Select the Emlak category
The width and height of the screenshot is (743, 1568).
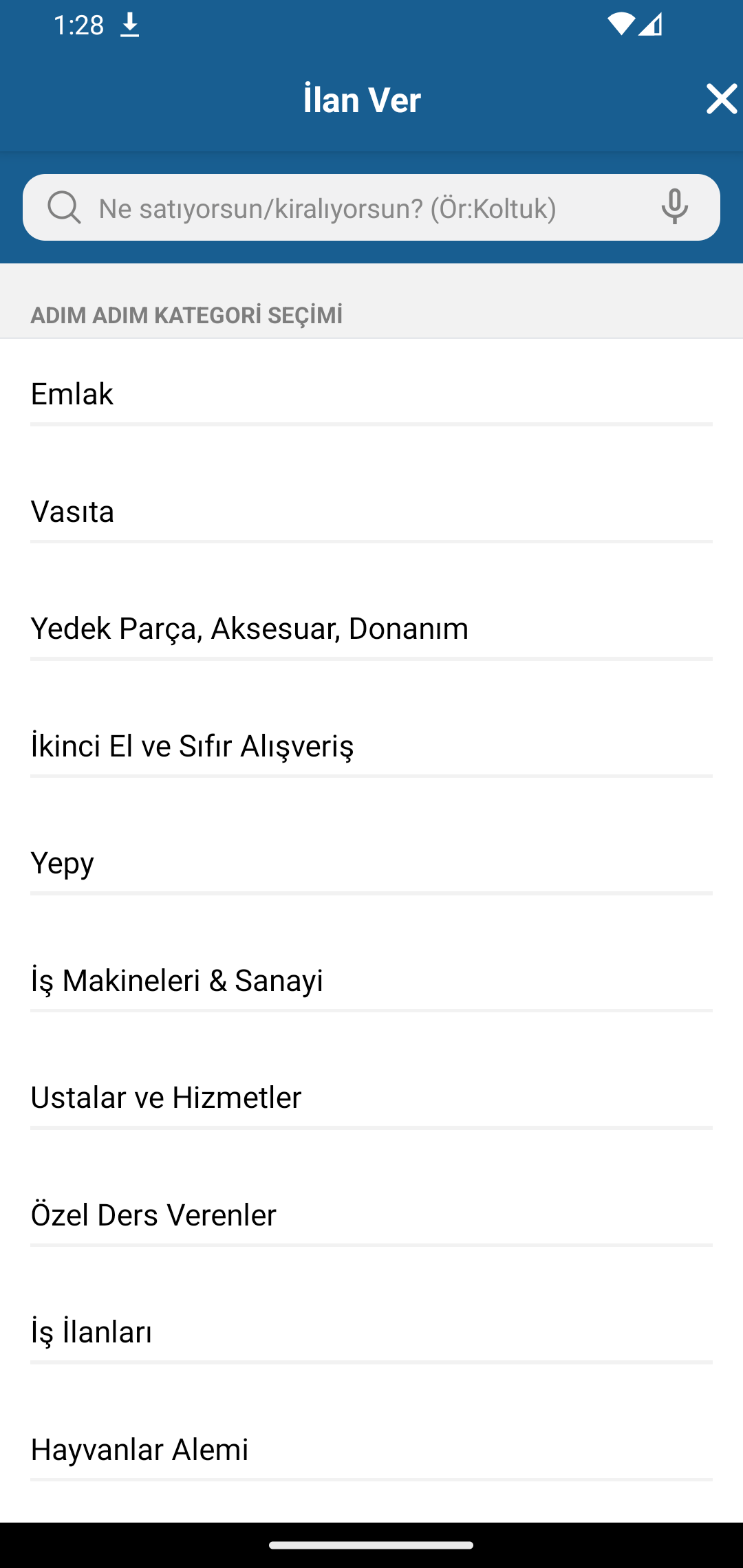pos(371,394)
